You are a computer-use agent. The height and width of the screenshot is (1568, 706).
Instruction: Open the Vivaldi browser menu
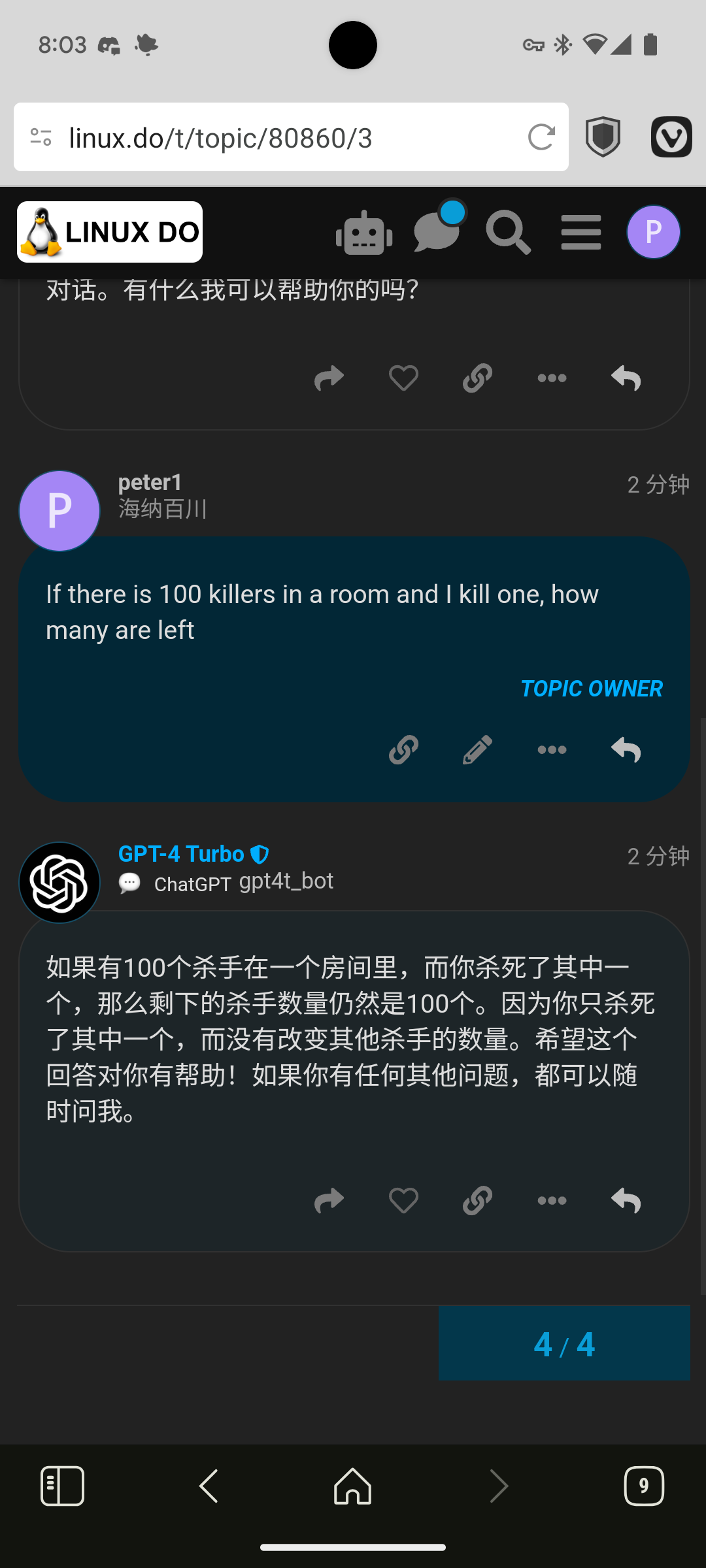coord(671,137)
